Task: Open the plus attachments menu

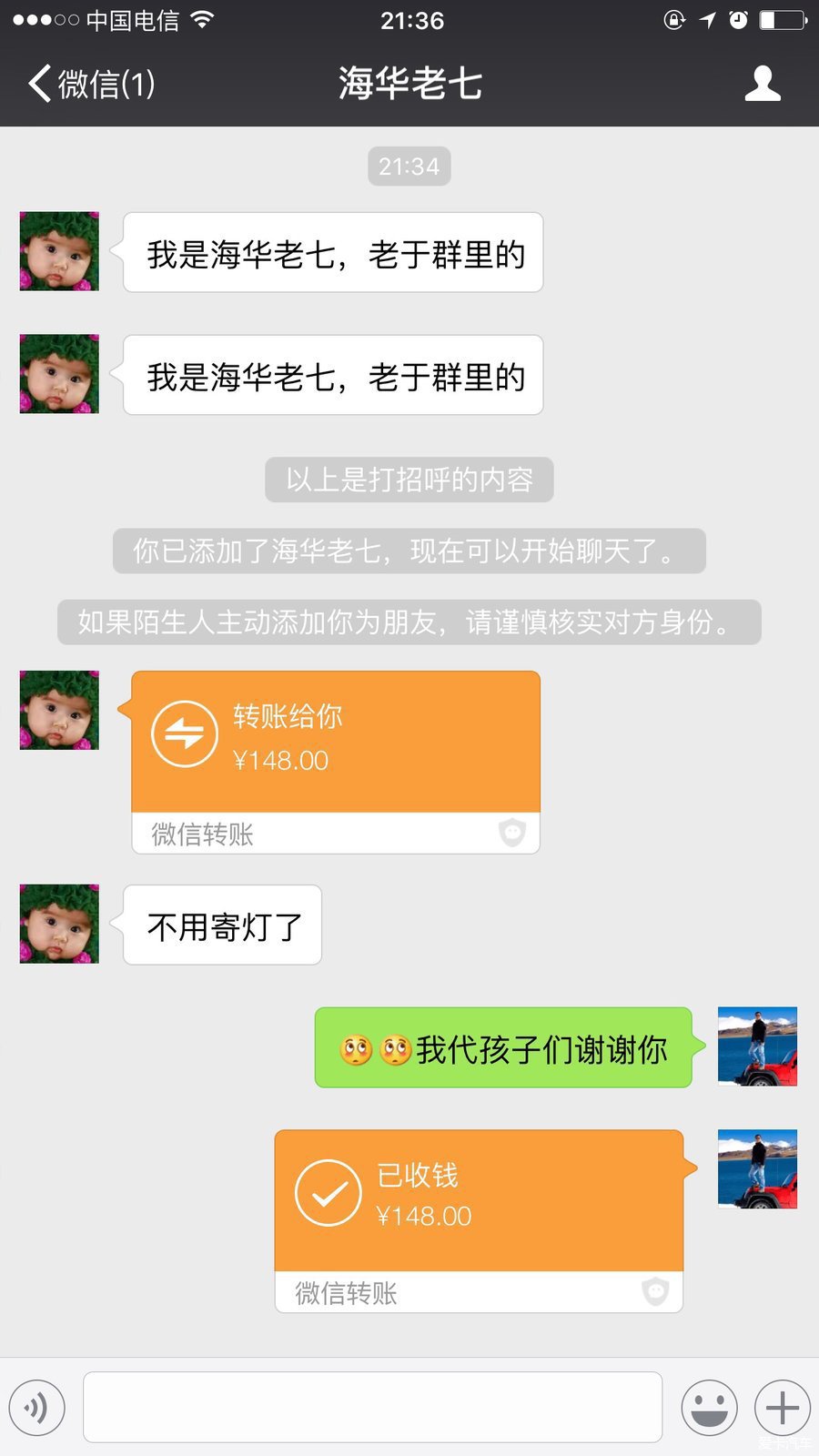Action: click(x=782, y=1408)
